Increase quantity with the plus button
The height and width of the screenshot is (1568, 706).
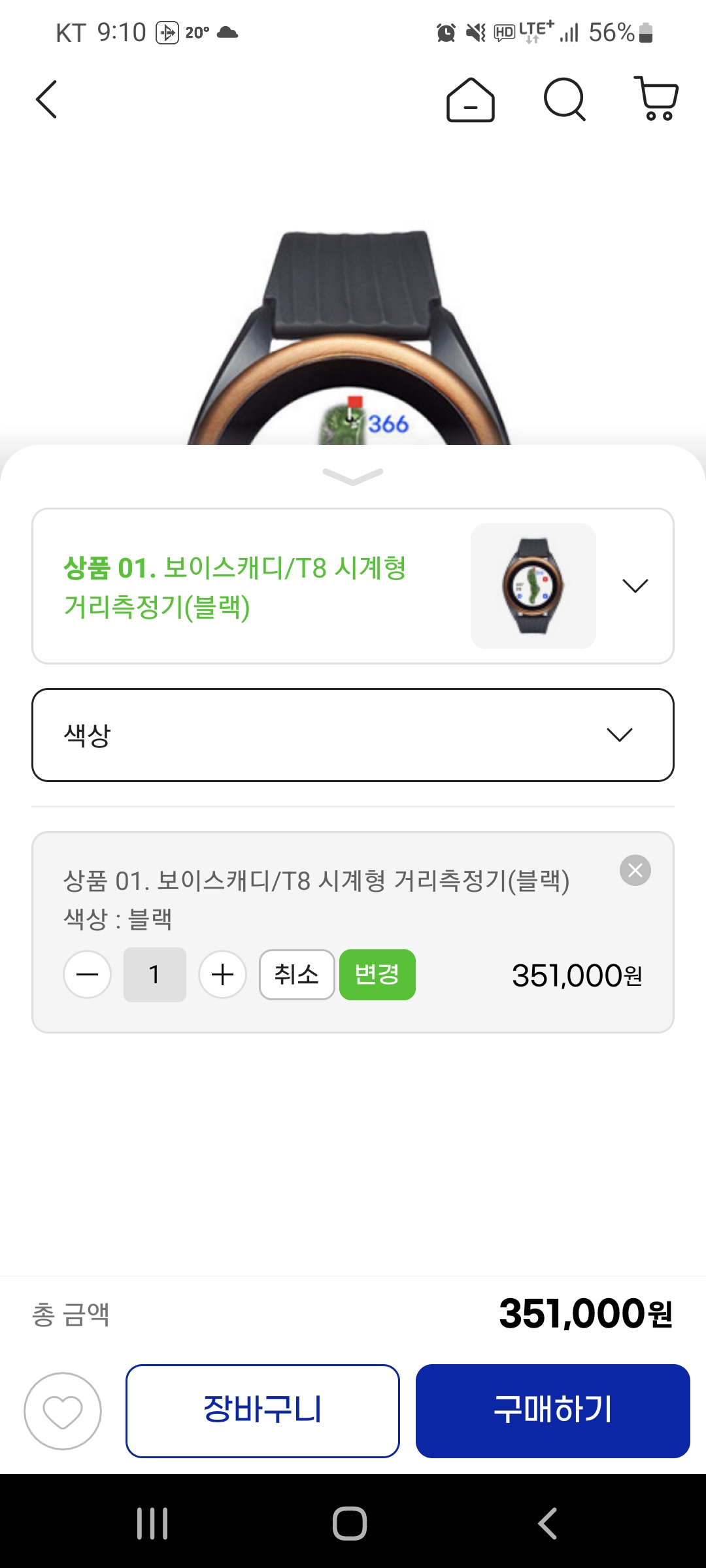[223, 975]
